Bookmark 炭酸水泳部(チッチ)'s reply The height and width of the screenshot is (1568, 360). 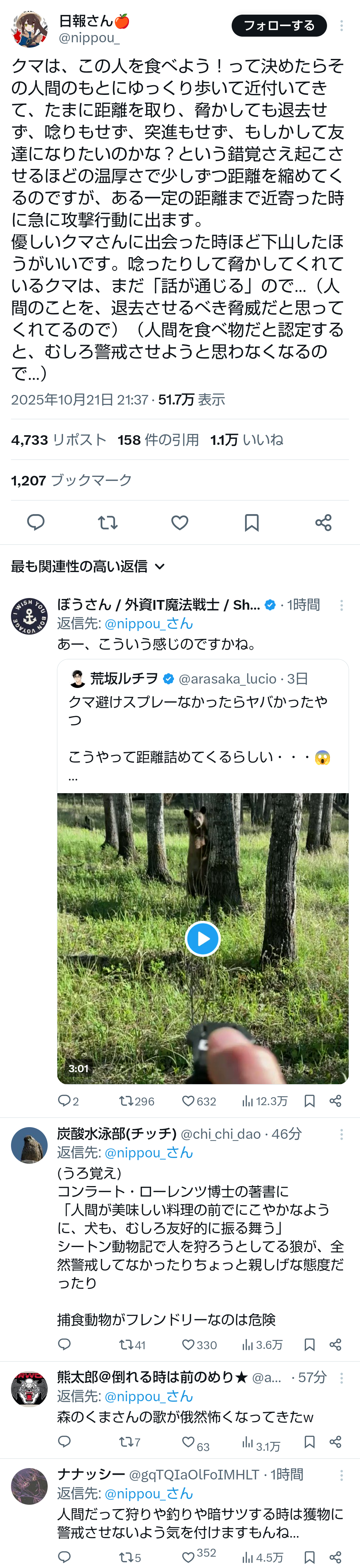pyautogui.click(x=309, y=1344)
